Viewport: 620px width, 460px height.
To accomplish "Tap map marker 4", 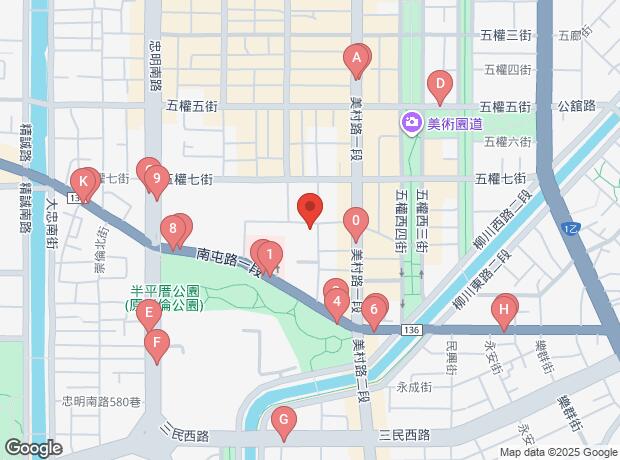I will pos(337,301).
